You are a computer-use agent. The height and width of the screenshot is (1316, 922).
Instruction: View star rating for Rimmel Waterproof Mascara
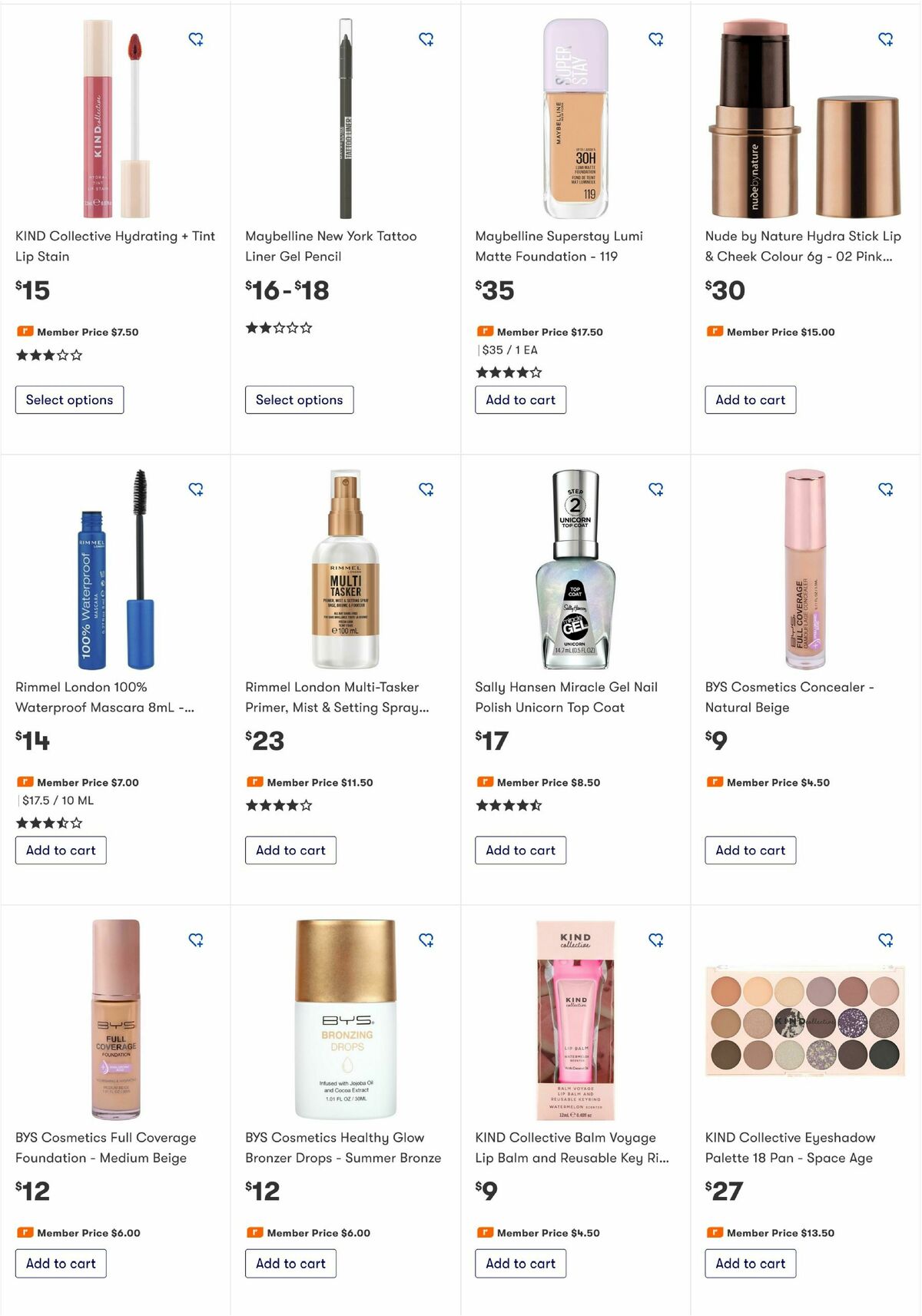pyautogui.click(x=48, y=822)
